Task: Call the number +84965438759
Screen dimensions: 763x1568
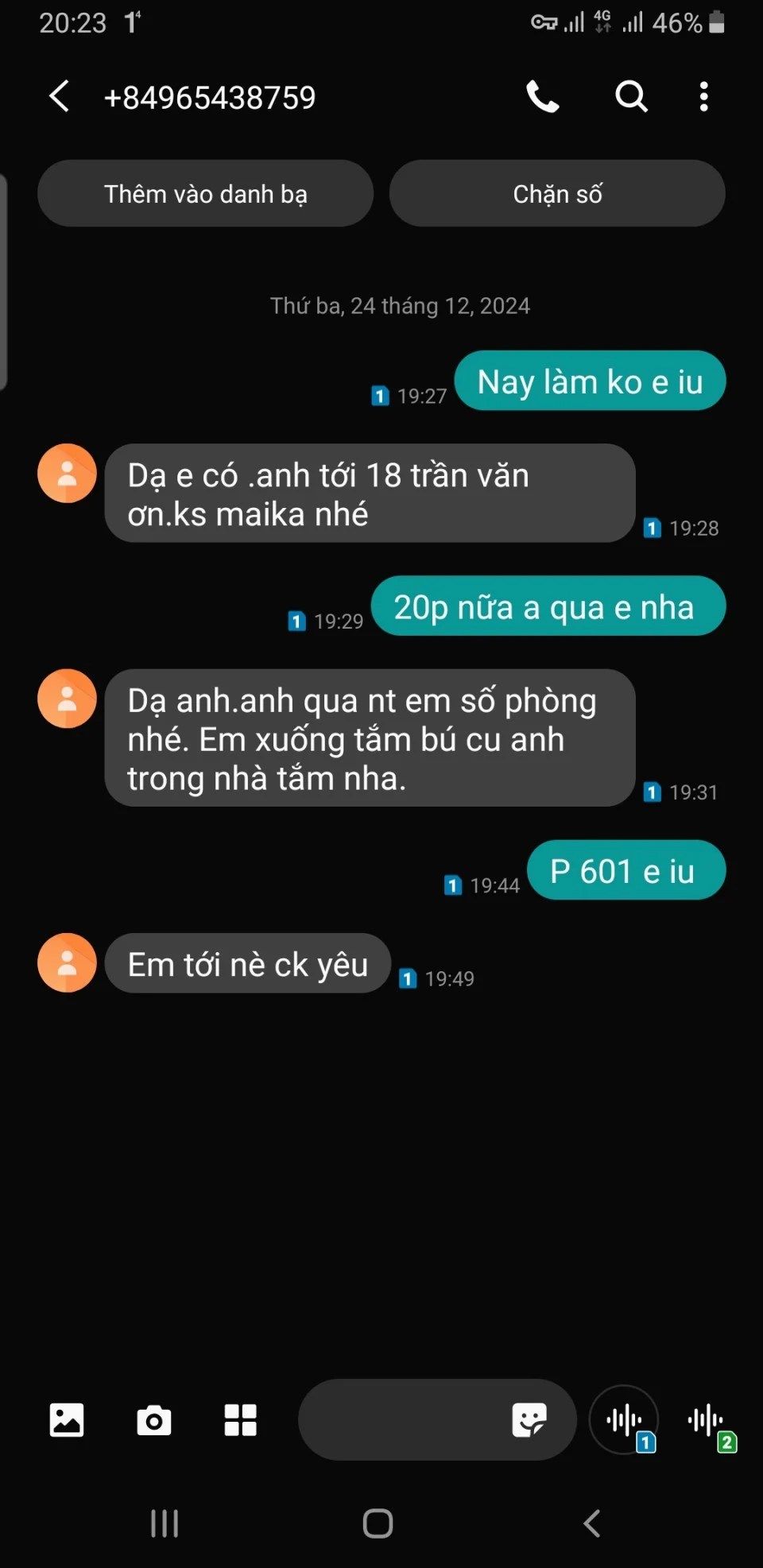Action: click(x=543, y=97)
